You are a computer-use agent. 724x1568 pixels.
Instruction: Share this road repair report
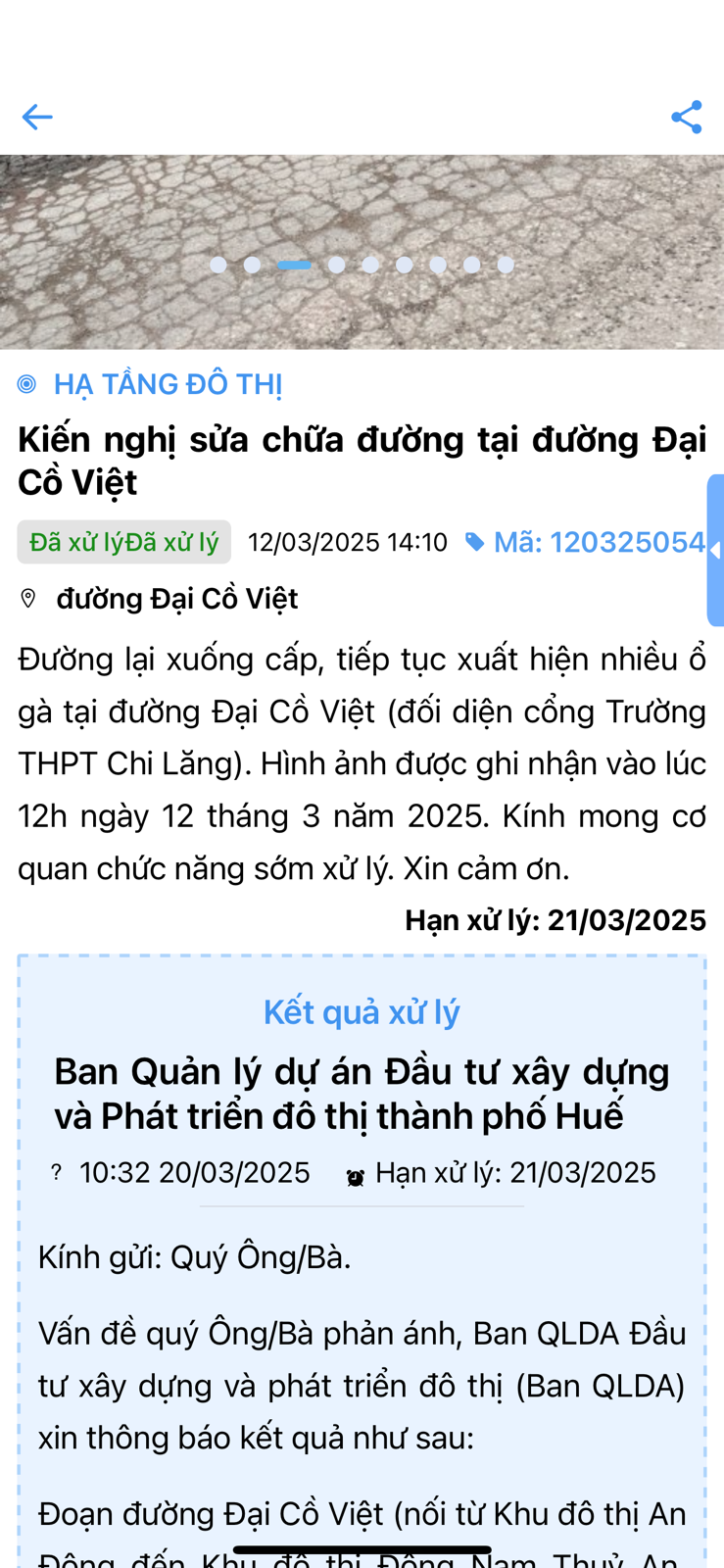click(x=687, y=118)
